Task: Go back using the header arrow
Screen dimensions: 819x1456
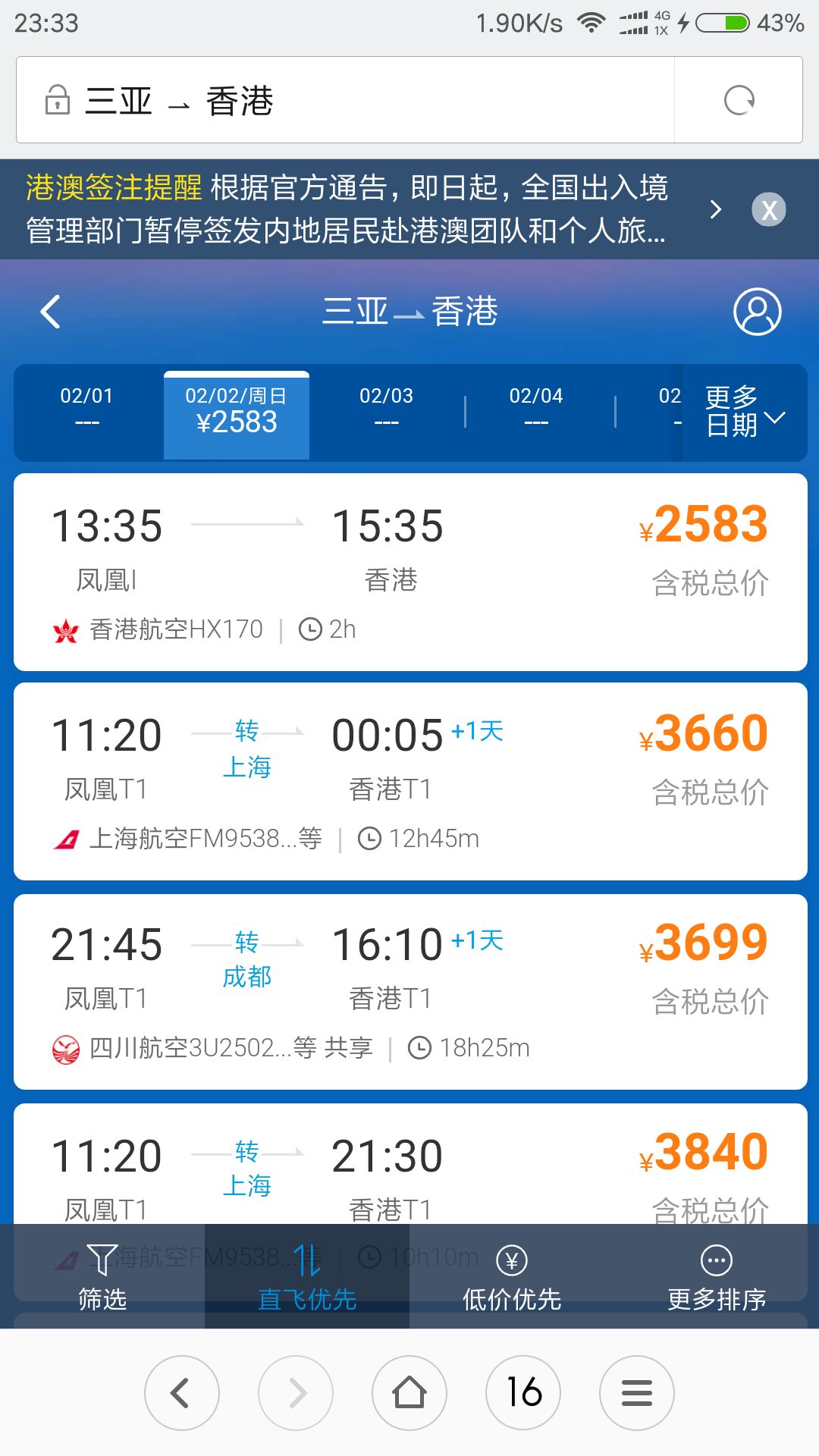Action: coord(50,312)
